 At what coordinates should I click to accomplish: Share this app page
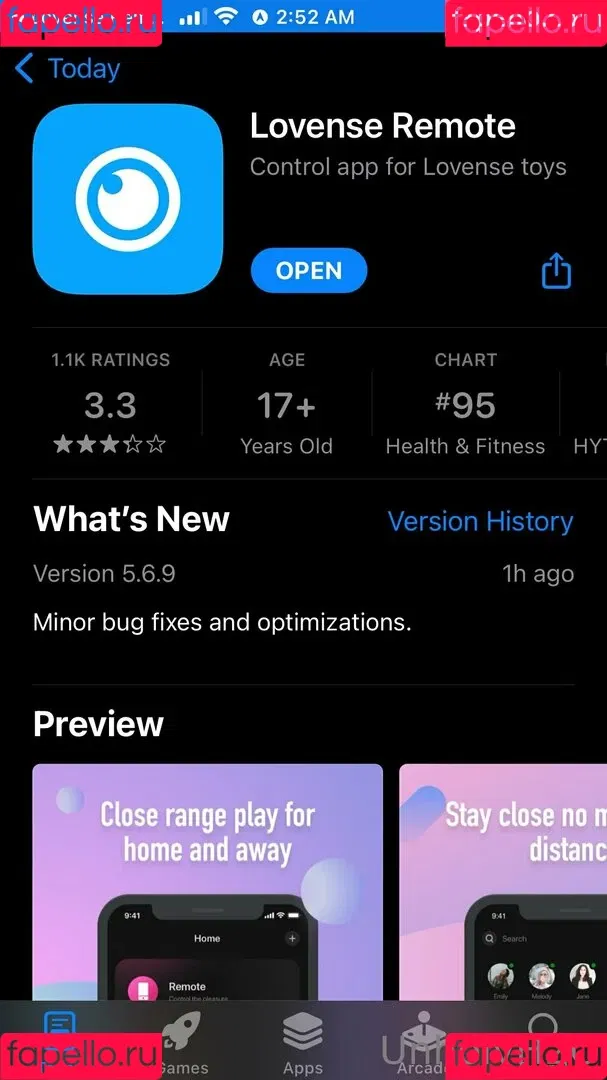[x=556, y=270]
